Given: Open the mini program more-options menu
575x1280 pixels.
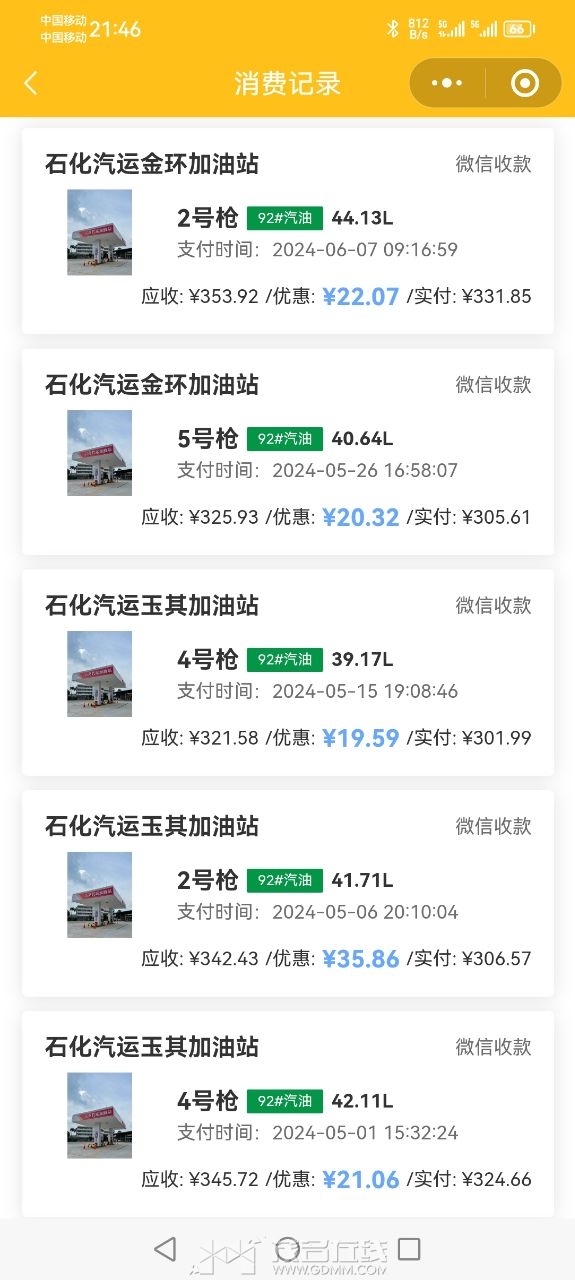Looking at the screenshot, I should point(447,83).
